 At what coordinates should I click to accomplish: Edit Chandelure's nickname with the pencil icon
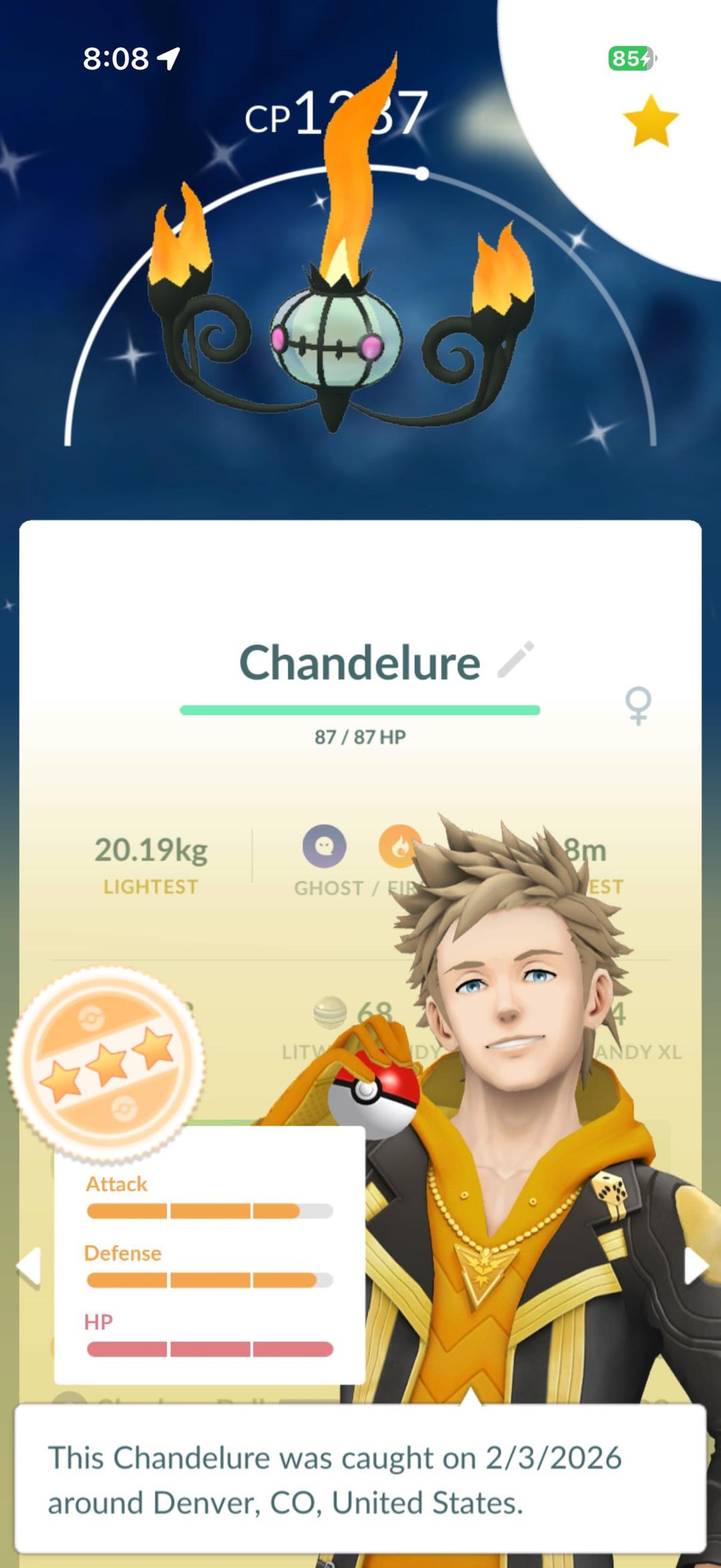pyautogui.click(x=516, y=660)
